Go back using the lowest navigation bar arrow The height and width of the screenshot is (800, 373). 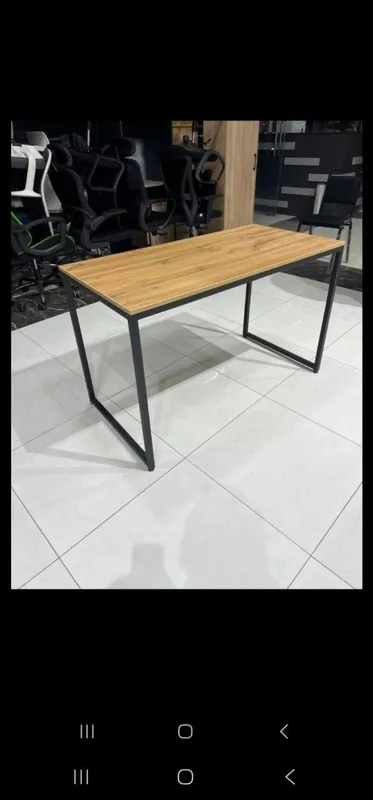[x=290, y=777]
